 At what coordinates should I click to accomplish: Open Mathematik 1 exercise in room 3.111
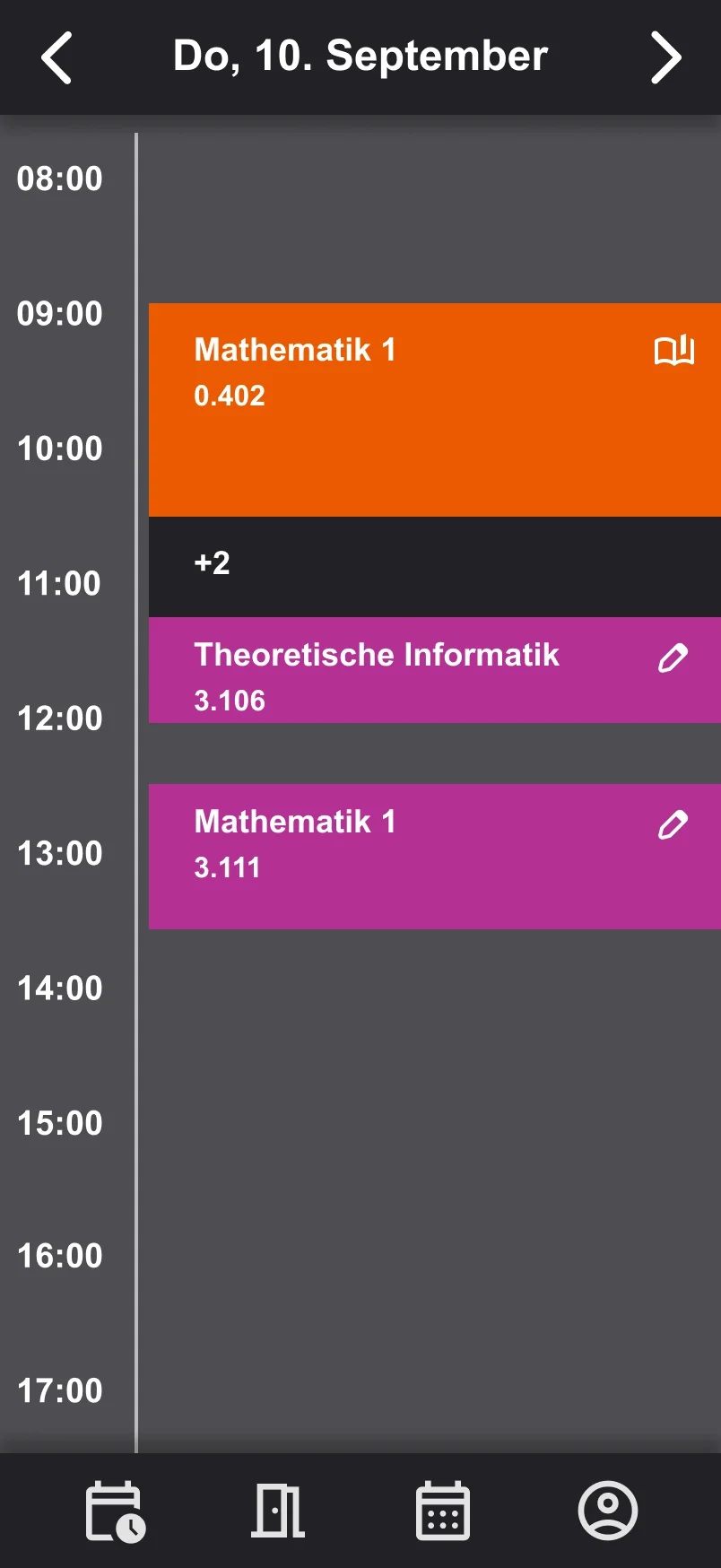pyautogui.click(x=434, y=856)
